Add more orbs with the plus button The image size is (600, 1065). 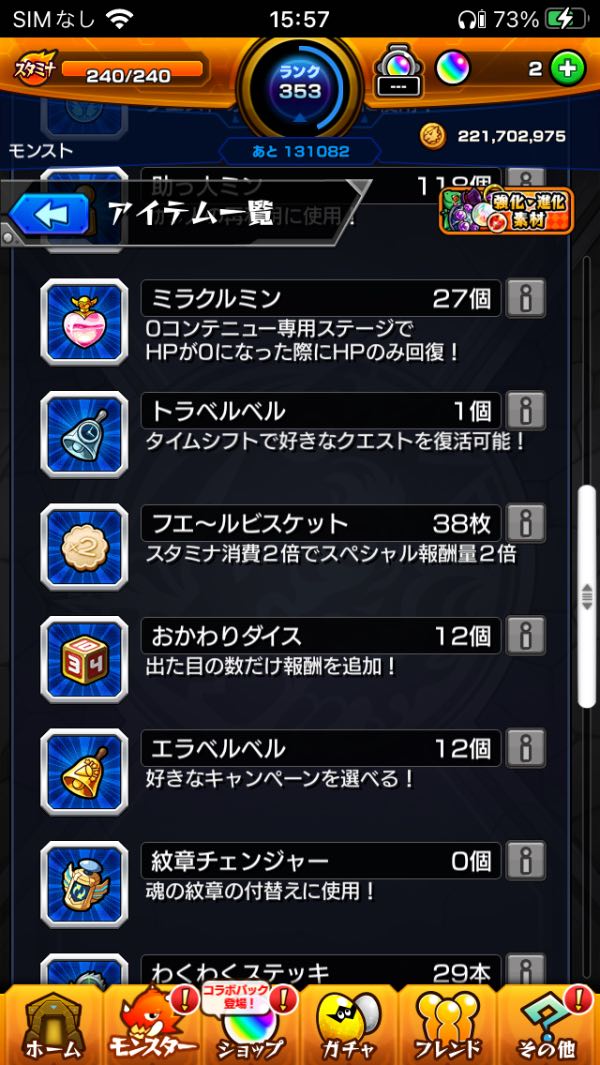click(567, 69)
